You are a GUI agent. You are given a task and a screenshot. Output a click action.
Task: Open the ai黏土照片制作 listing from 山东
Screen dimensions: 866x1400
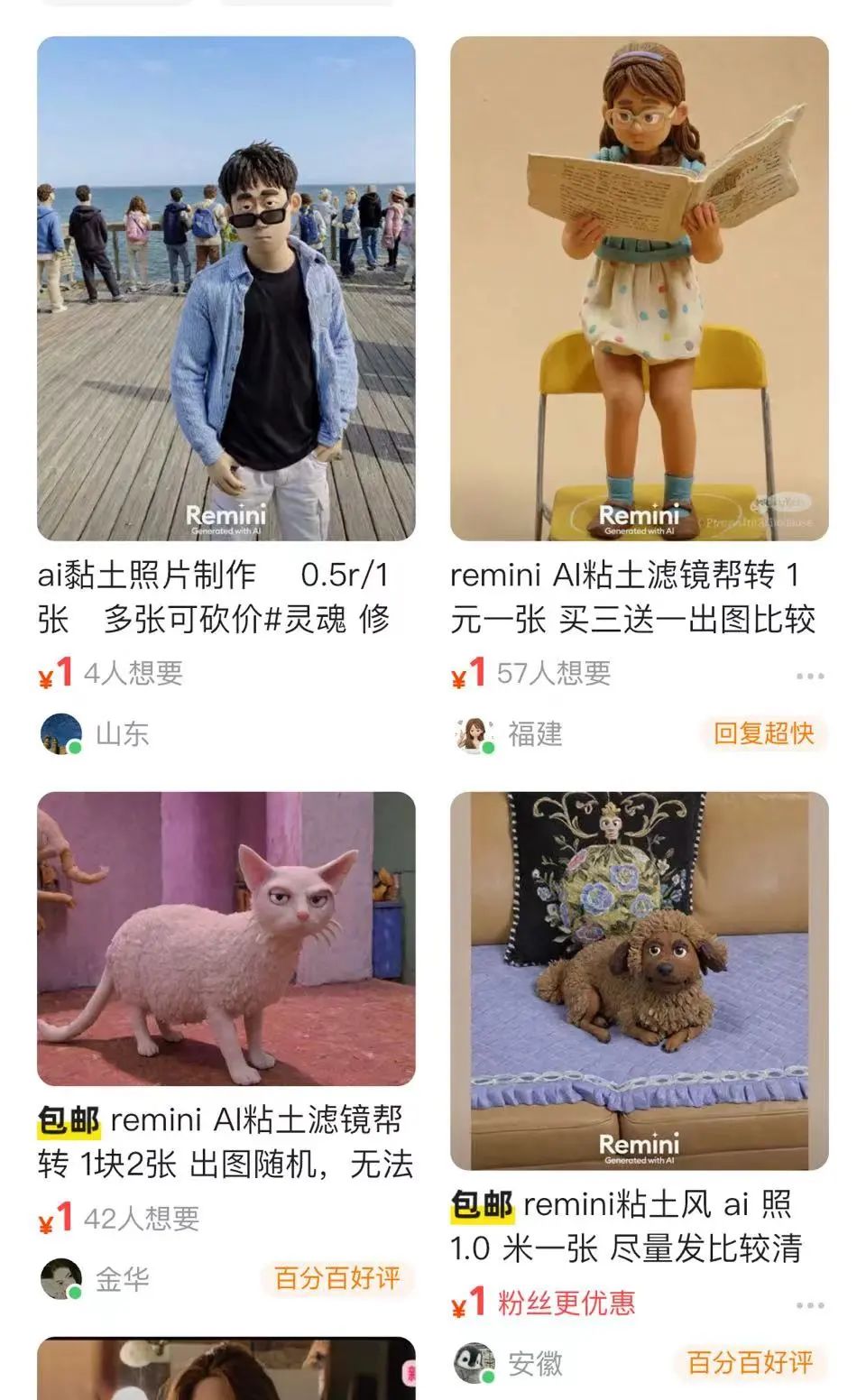[226, 289]
